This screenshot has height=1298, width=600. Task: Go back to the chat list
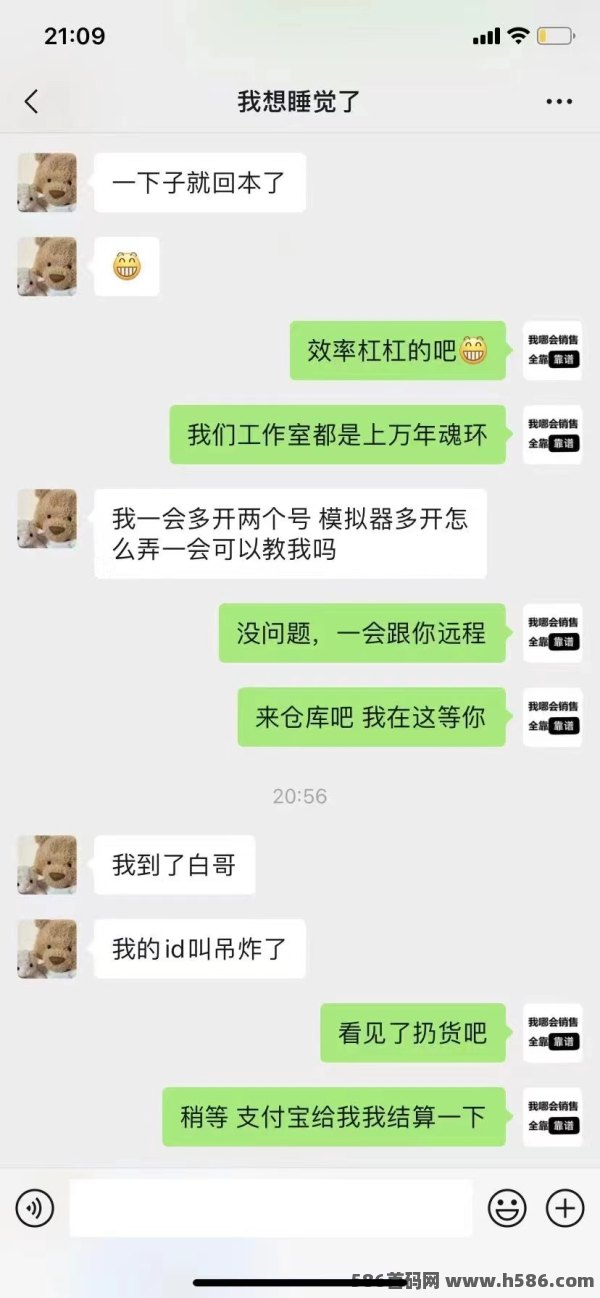point(32,101)
